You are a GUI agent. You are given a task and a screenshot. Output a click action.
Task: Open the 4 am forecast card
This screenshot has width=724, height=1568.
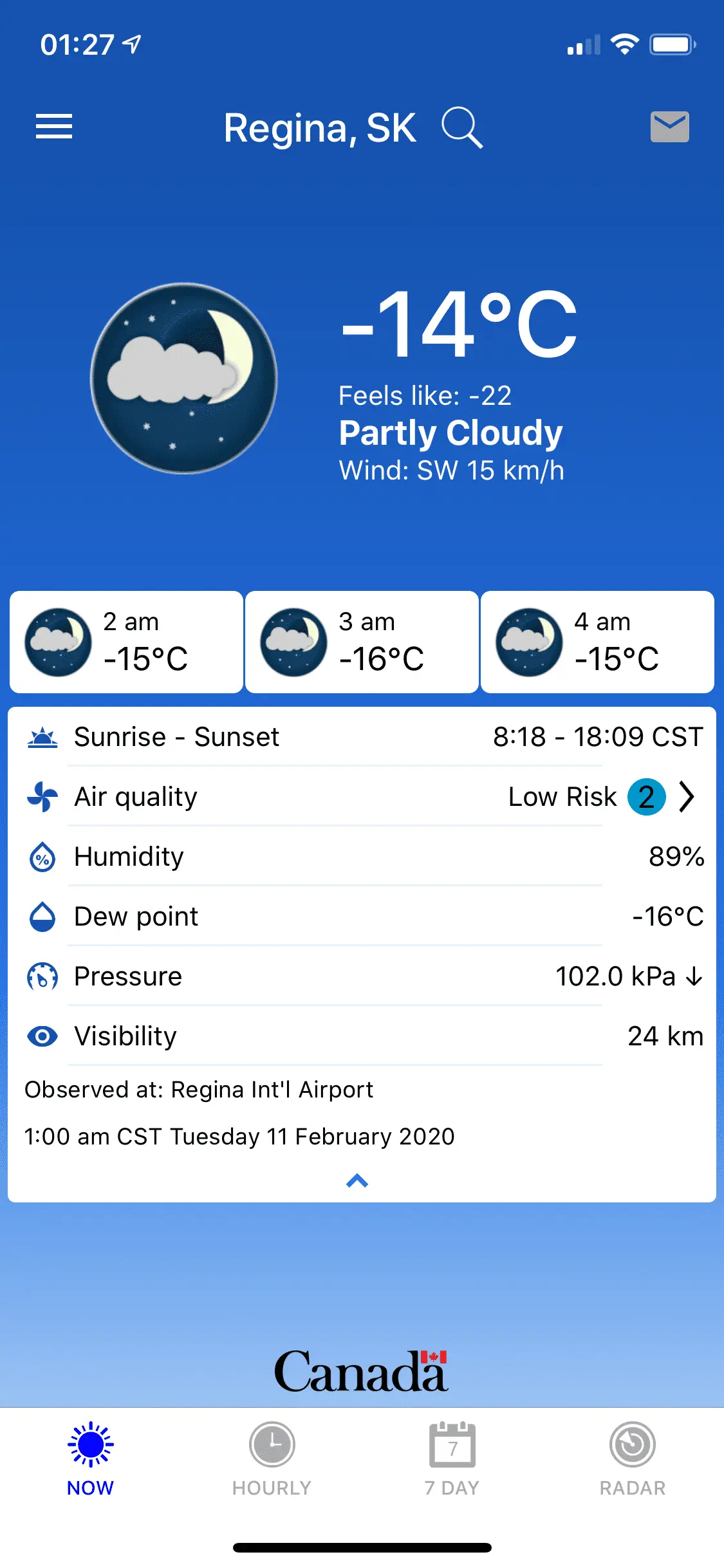tap(597, 642)
